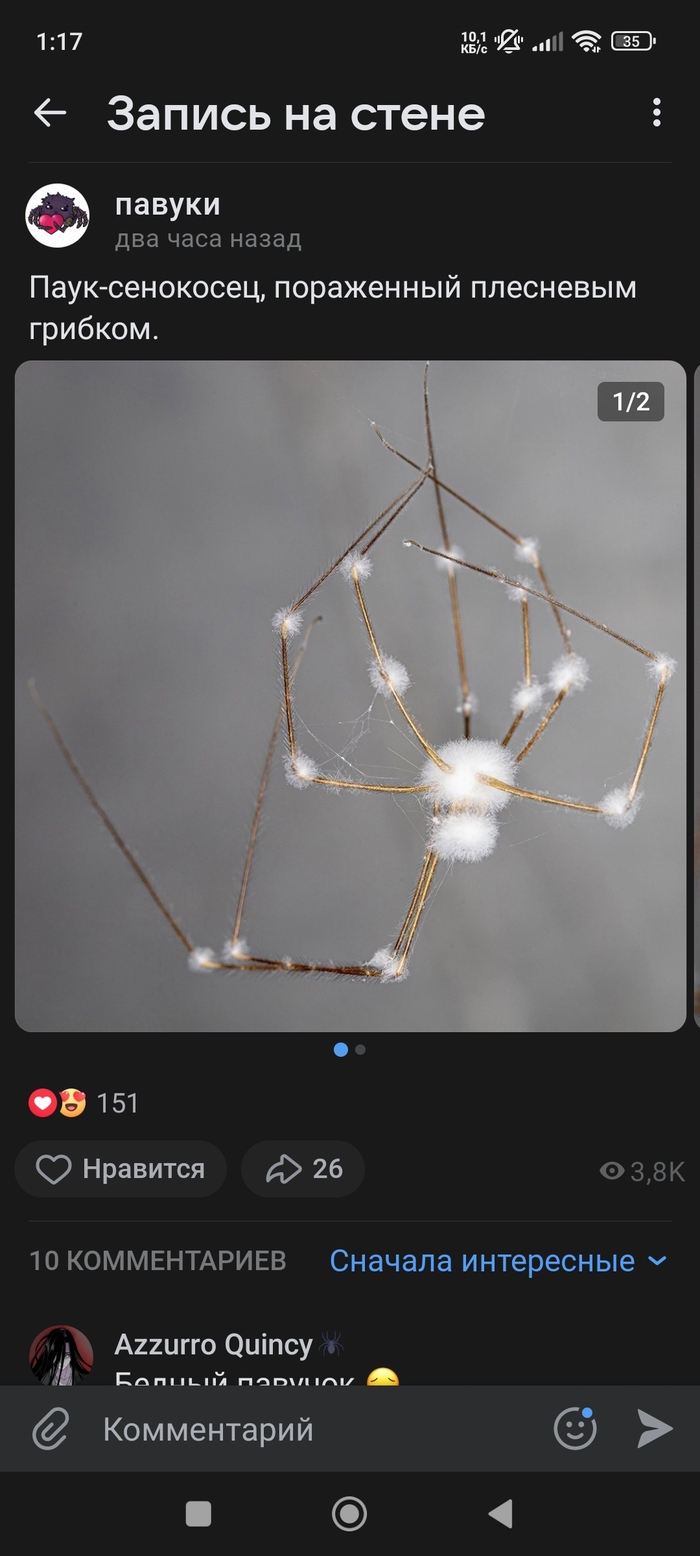Change comment sorting Сначала интересные
Image resolution: width=700 pixels, height=1556 pixels.
click(497, 1261)
